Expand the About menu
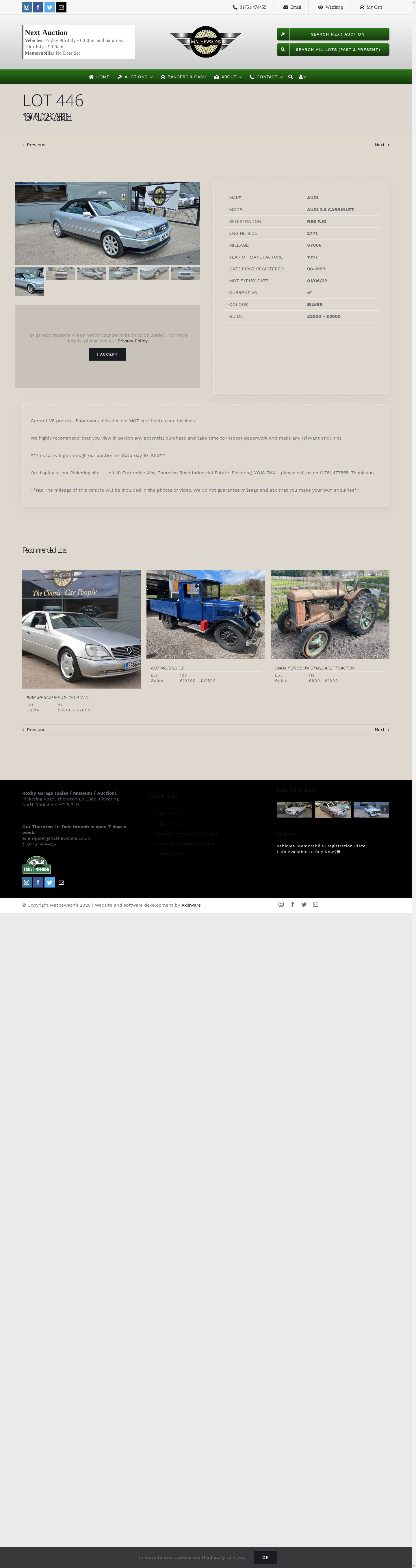Image resolution: width=416 pixels, height=1568 pixels. coord(228,77)
